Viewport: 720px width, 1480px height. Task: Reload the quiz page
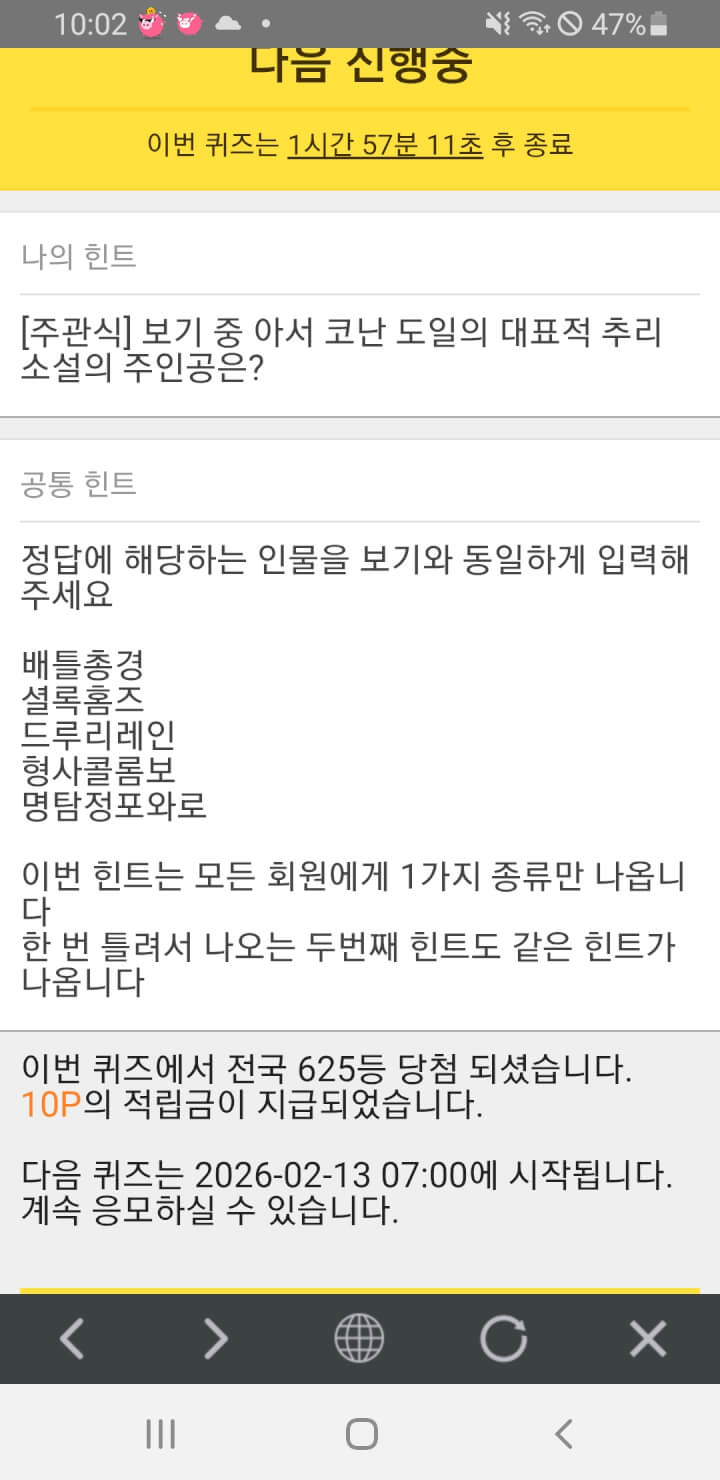click(503, 1338)
